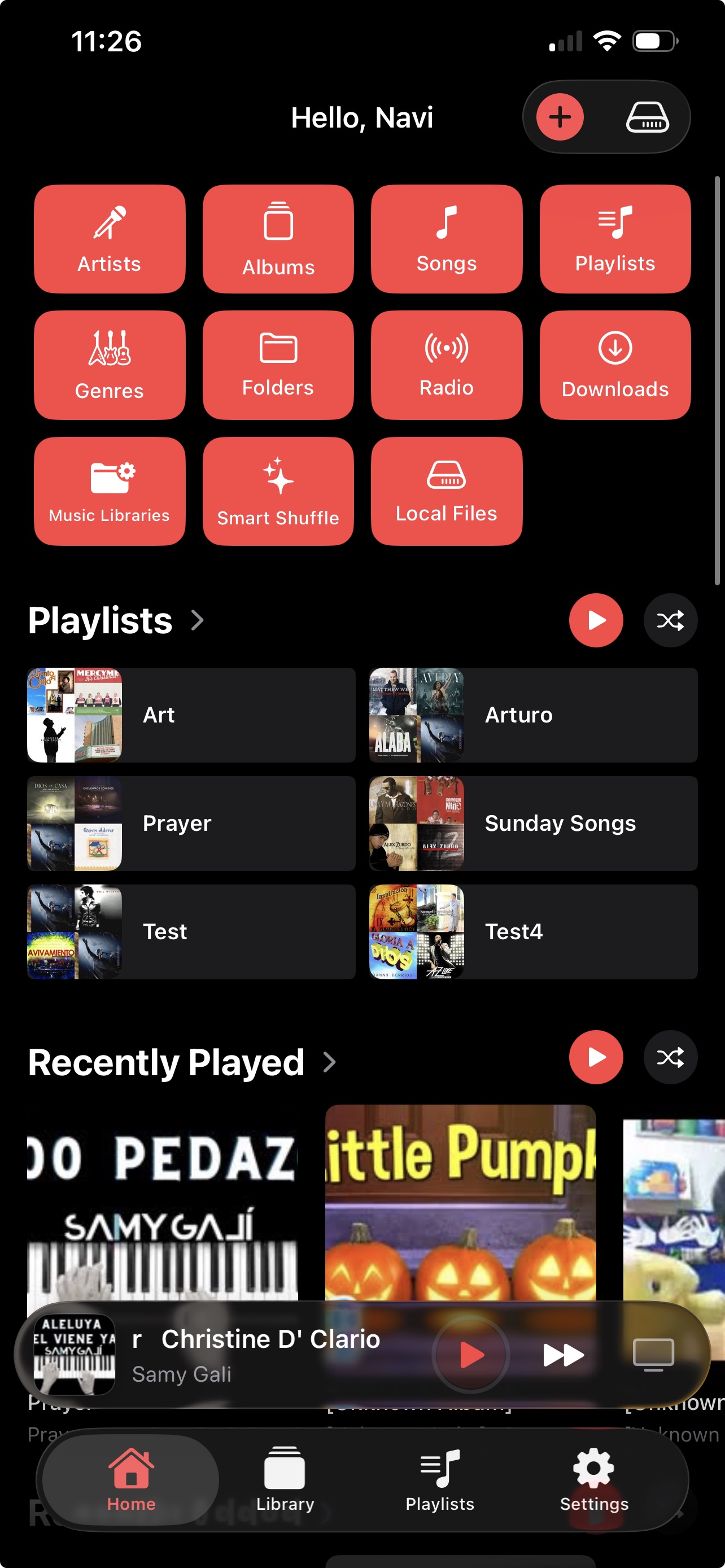Open Smart Shuffle
Viewport: 725px width, 1568px height.
click(278, 490)
